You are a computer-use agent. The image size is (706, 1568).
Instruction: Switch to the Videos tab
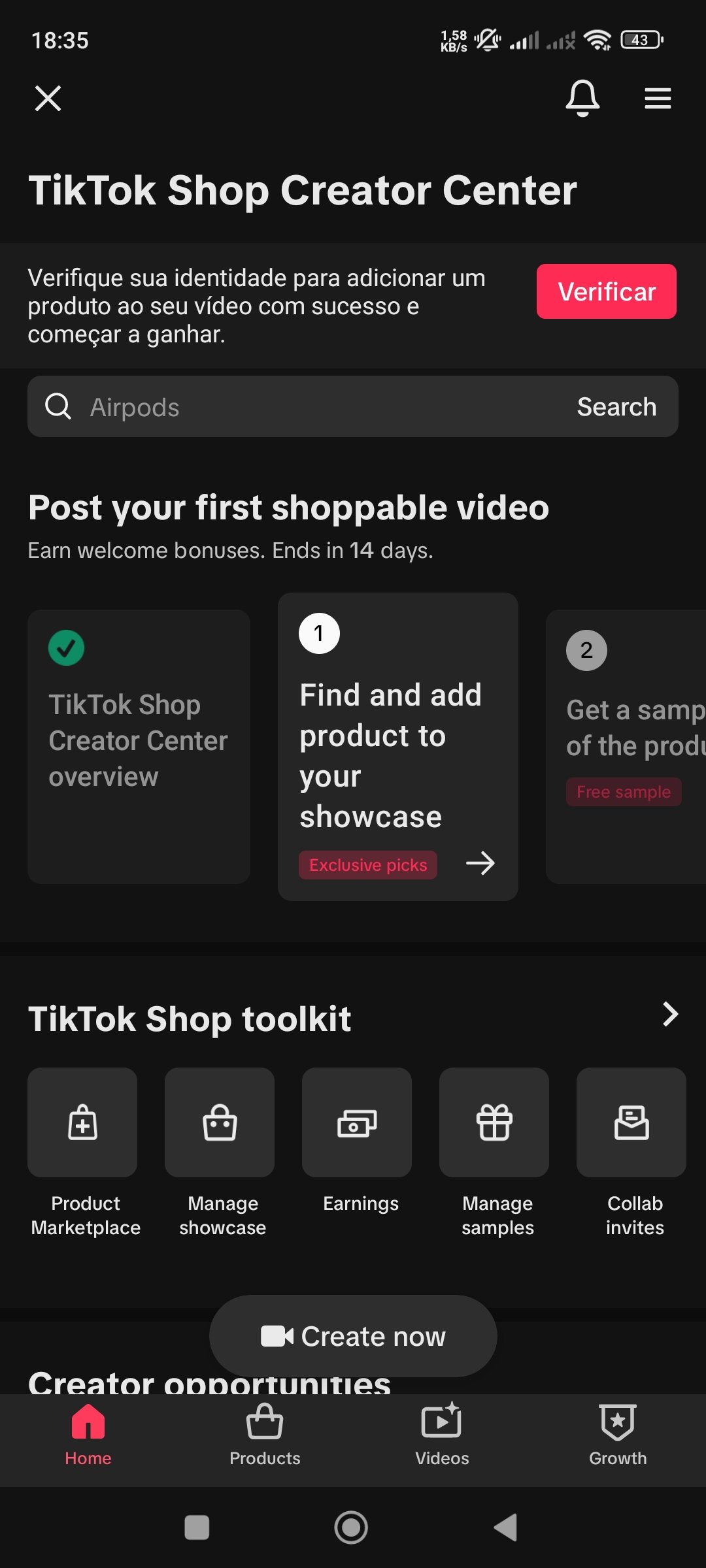click(x=442, y=1434)
